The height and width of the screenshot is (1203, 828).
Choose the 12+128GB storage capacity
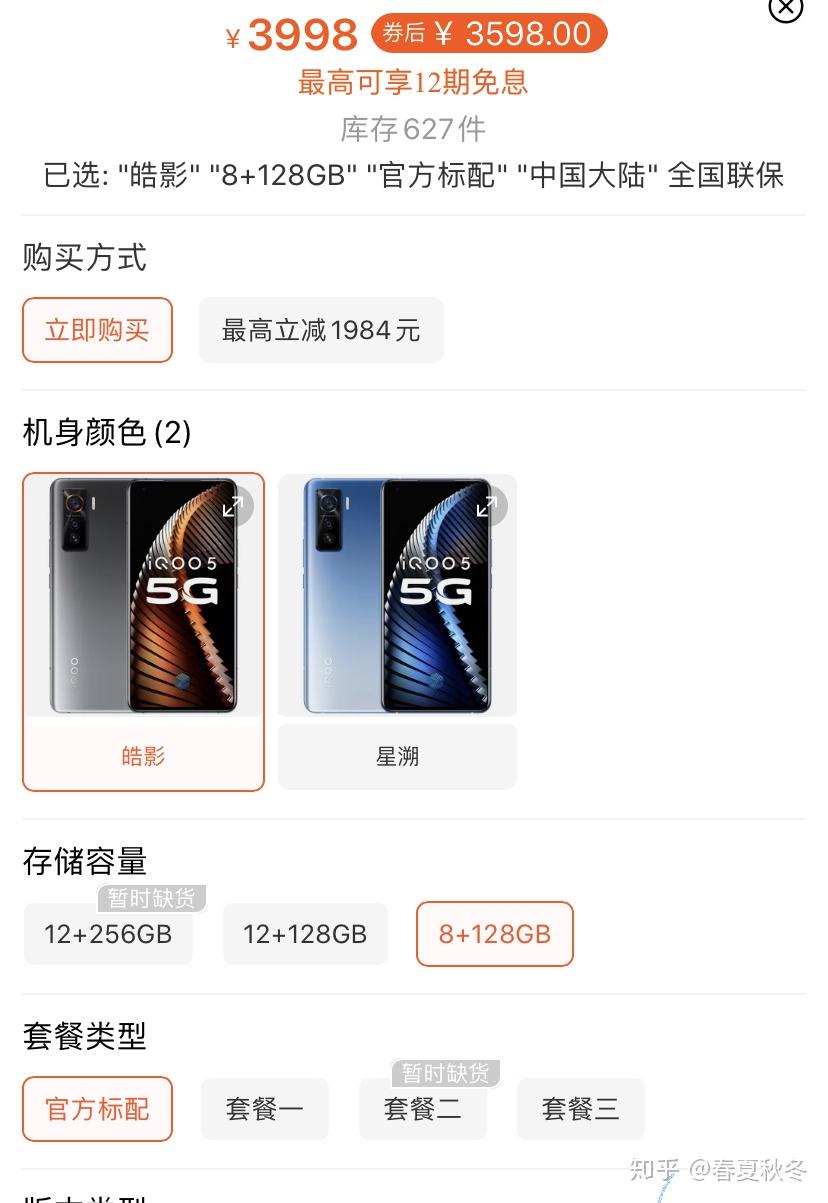point(305,934)
